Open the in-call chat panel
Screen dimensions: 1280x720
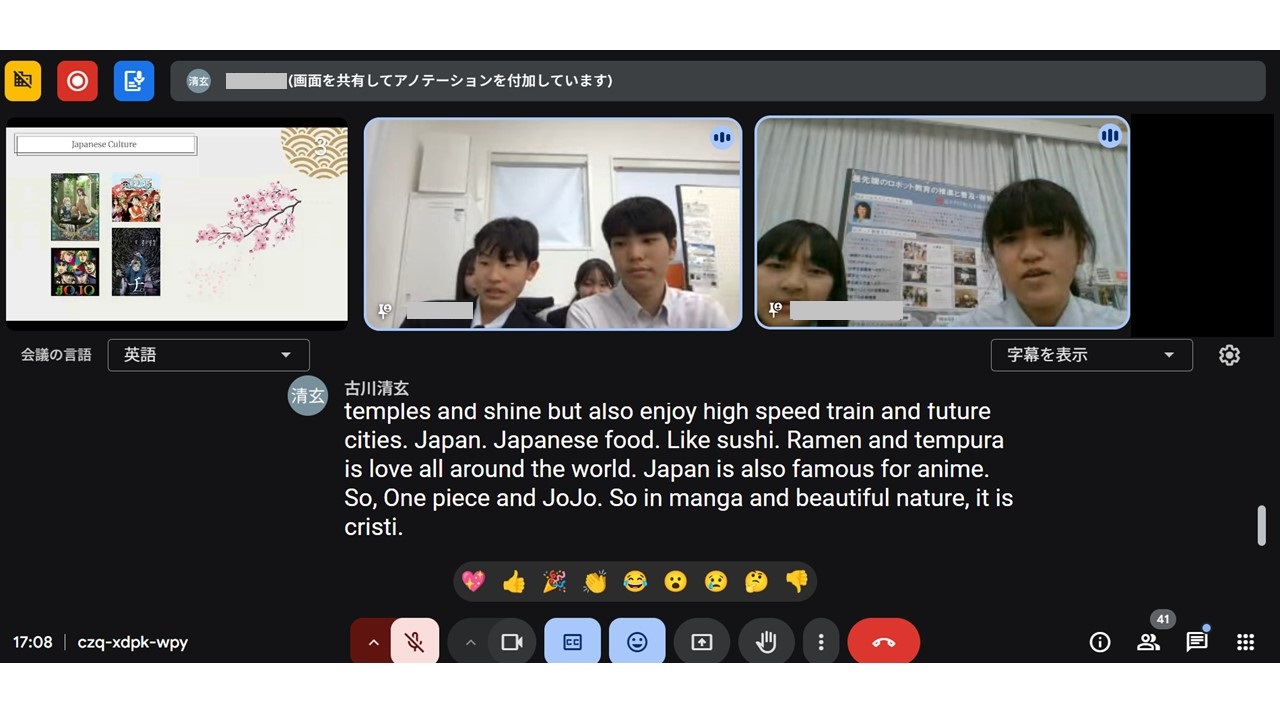1197,642
